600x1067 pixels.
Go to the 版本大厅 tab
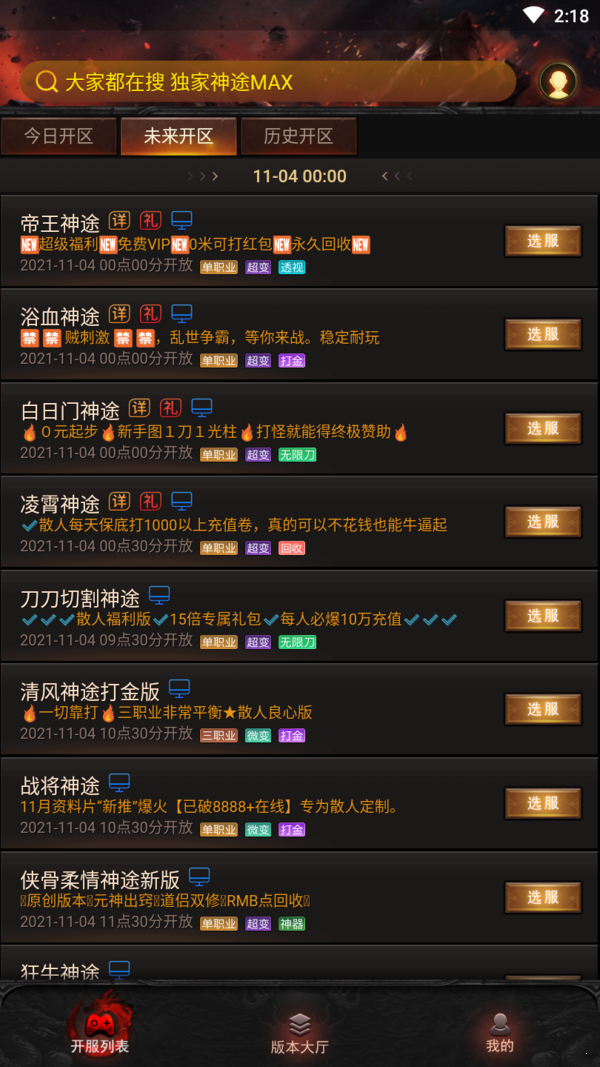tap(300, 1033)
